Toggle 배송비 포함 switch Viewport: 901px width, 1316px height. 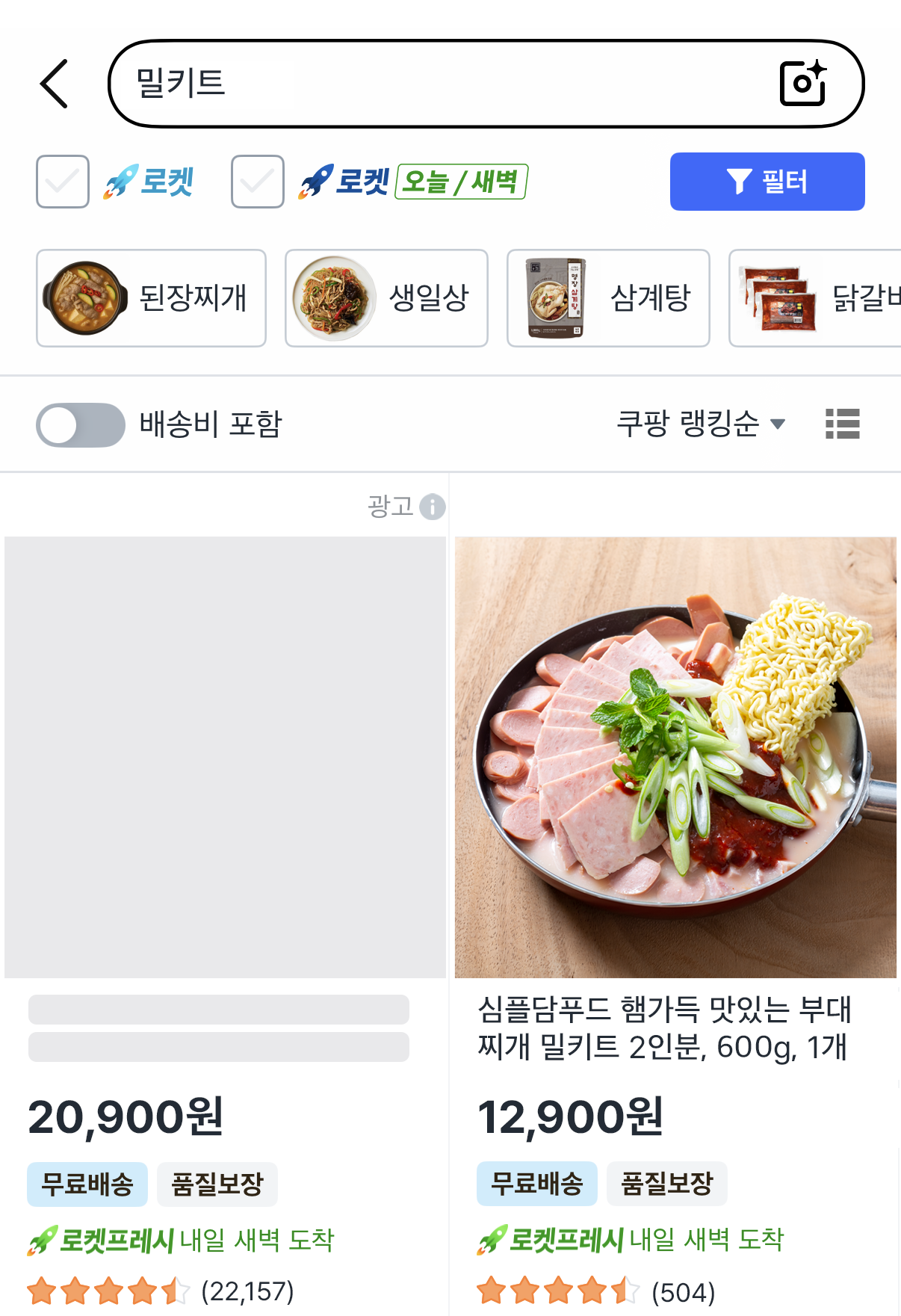81,424
